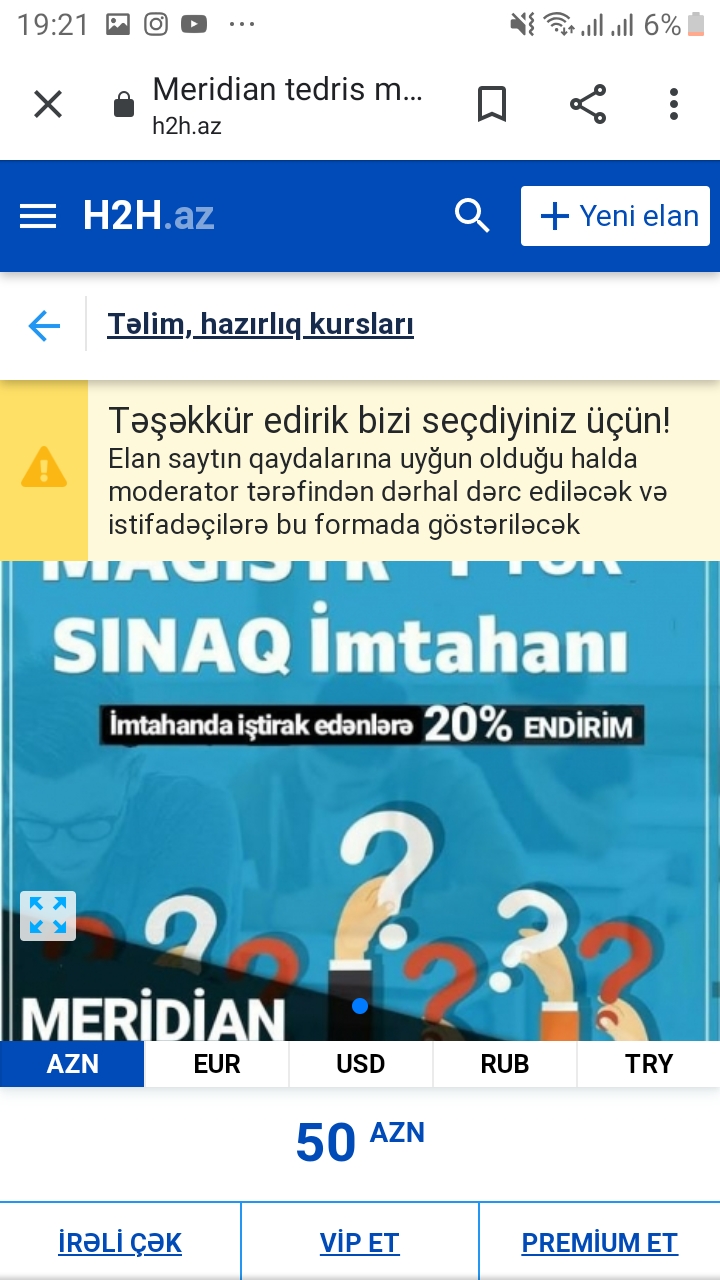Create a new ad with Yeni elan
Viewport: 720px width, 1280px height.
[615, 216]
